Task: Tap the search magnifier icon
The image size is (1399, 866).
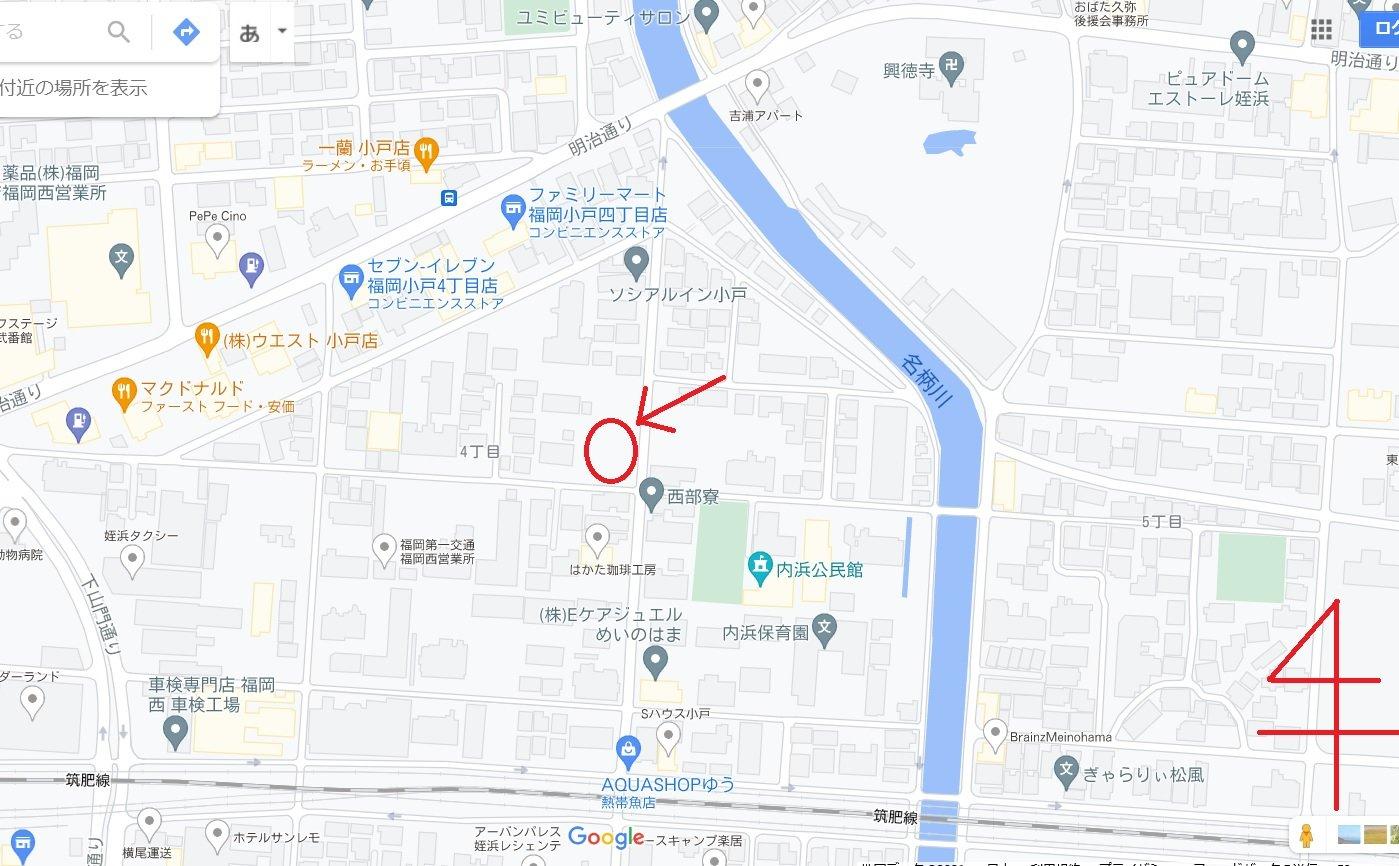Action: 119,33
